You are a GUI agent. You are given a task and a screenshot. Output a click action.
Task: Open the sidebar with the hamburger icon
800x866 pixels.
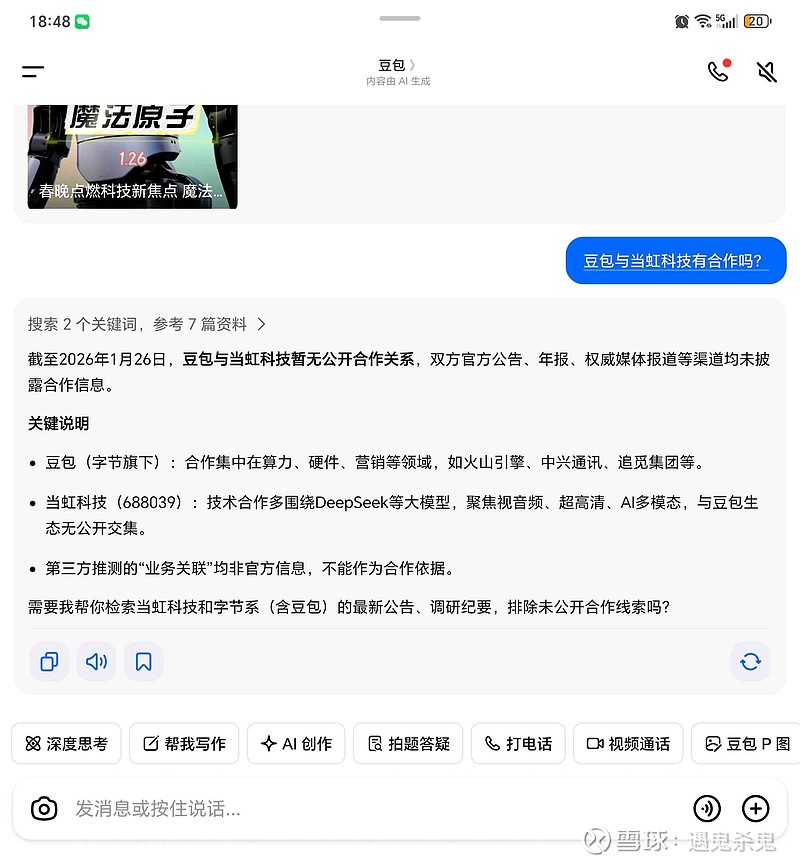point(33,71)
